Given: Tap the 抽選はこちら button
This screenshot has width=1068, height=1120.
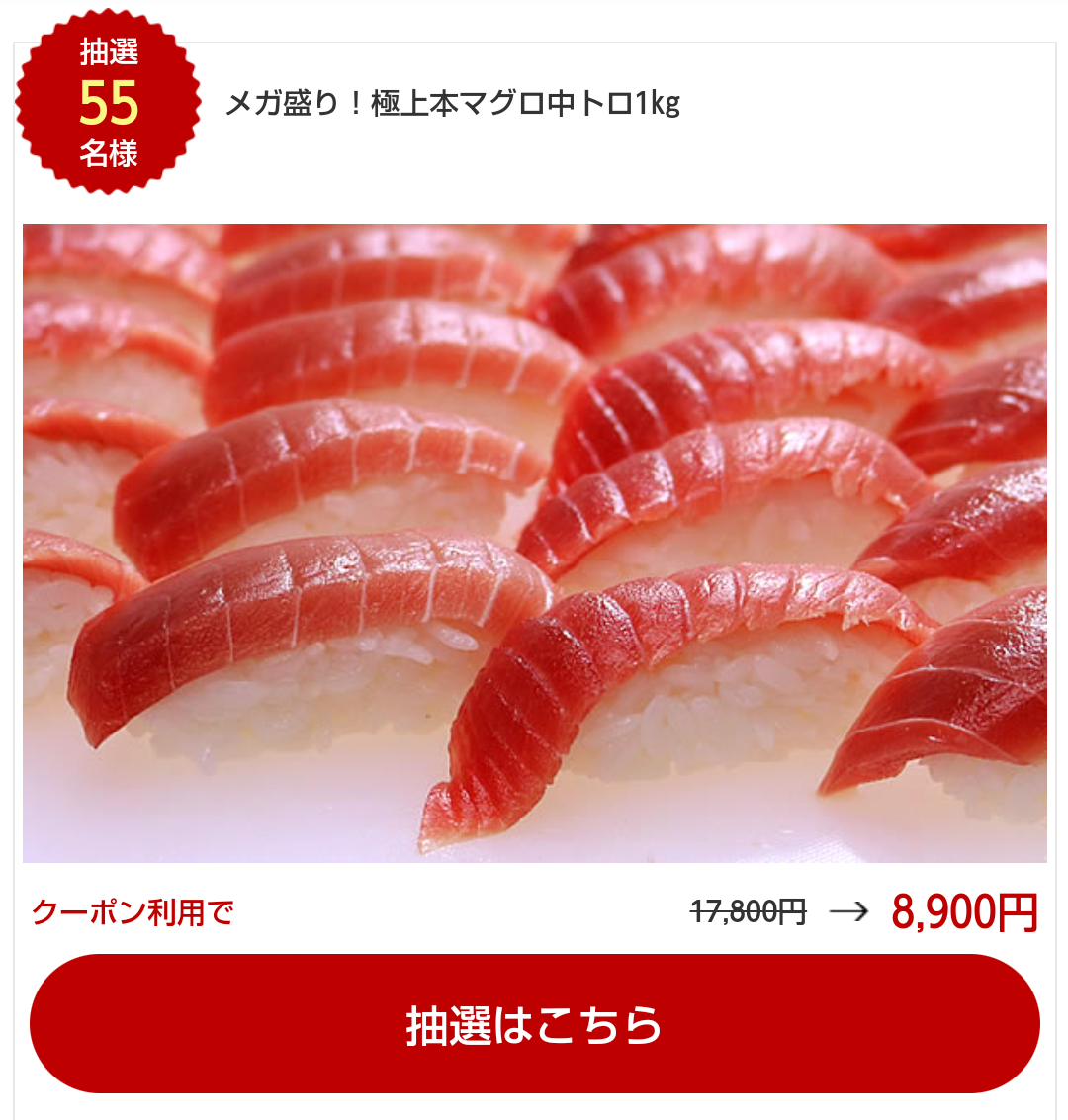Looking at the screenshot, I should tap(534, 1024).
